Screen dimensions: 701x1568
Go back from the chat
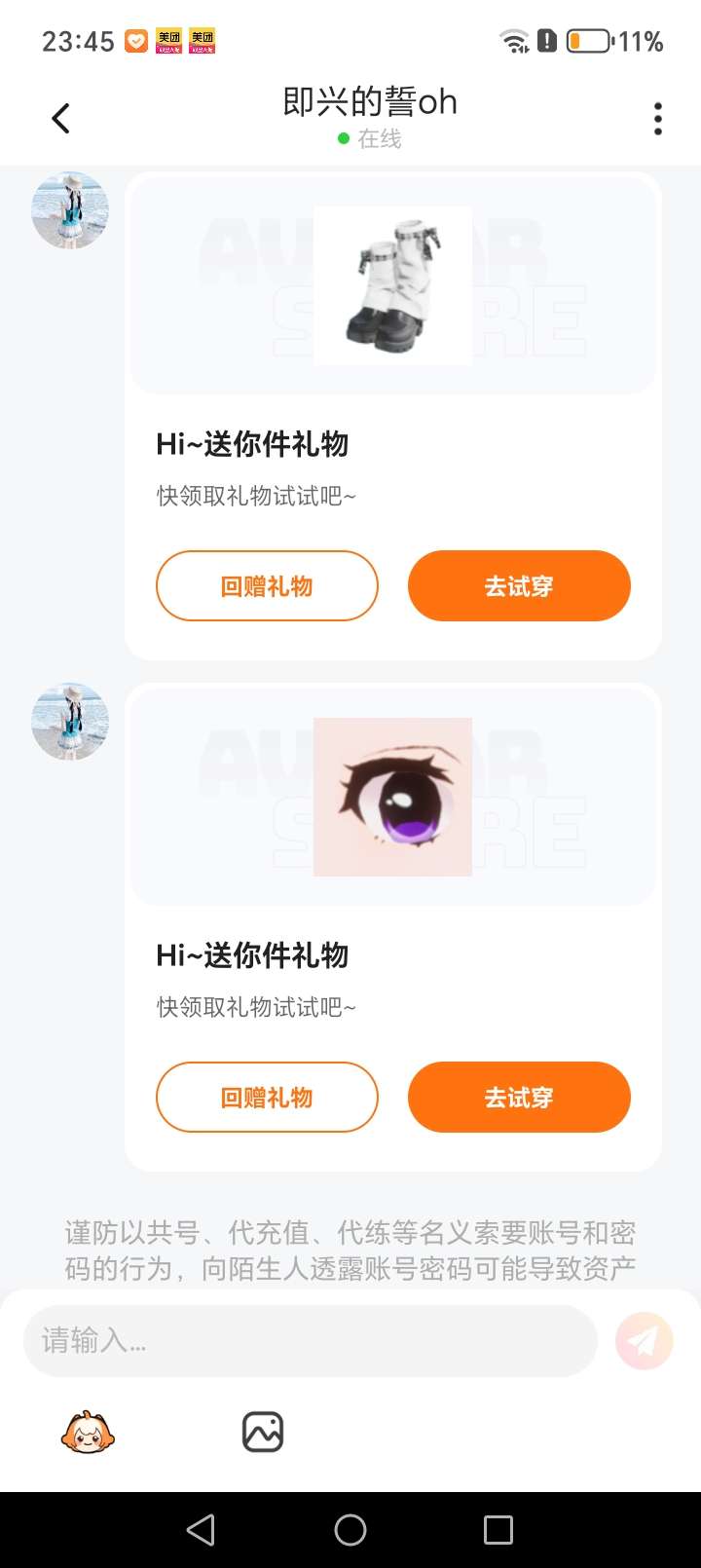pos(60,119)
